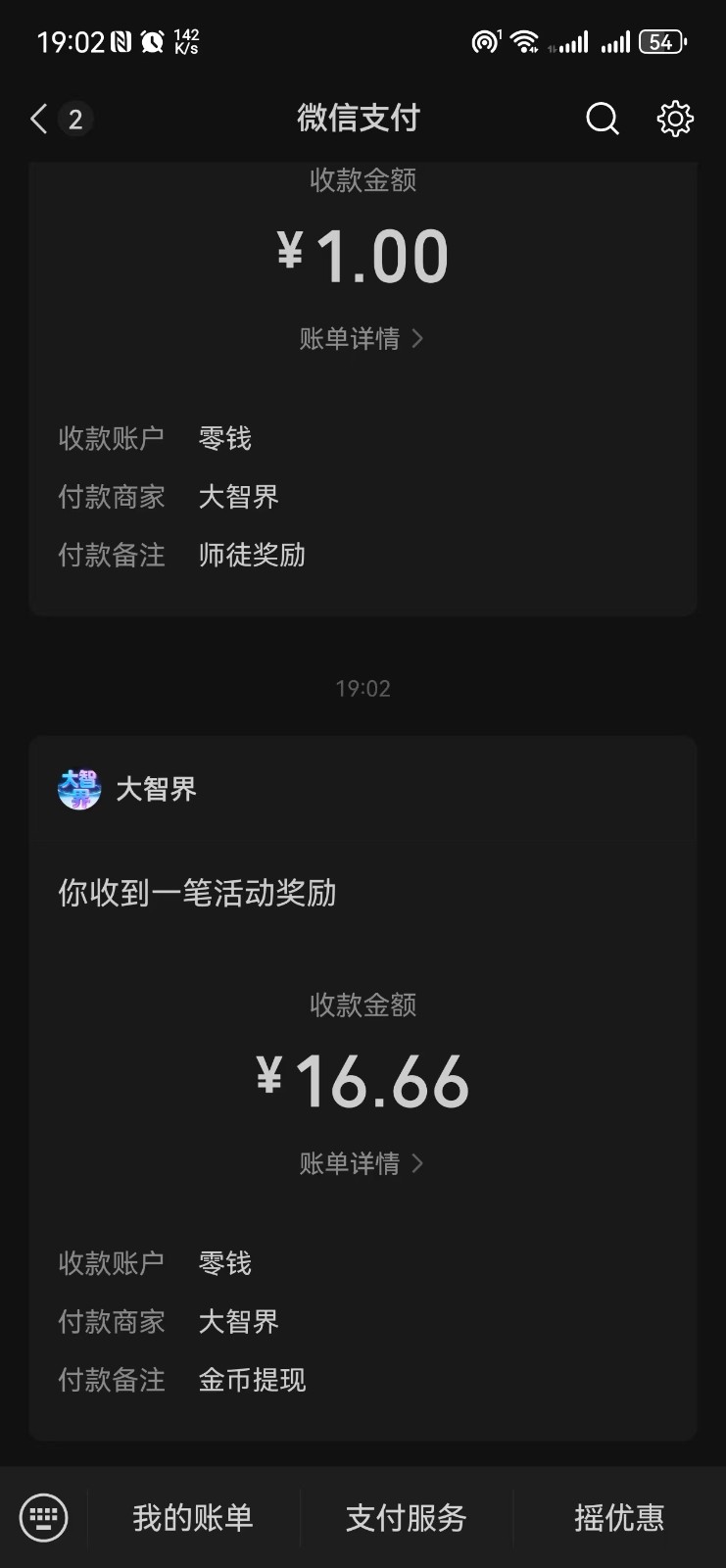The height and width of the screenshot is (1568, 726).
Task: Open 摇优惠 menu
Action: tap(618, 1517)
